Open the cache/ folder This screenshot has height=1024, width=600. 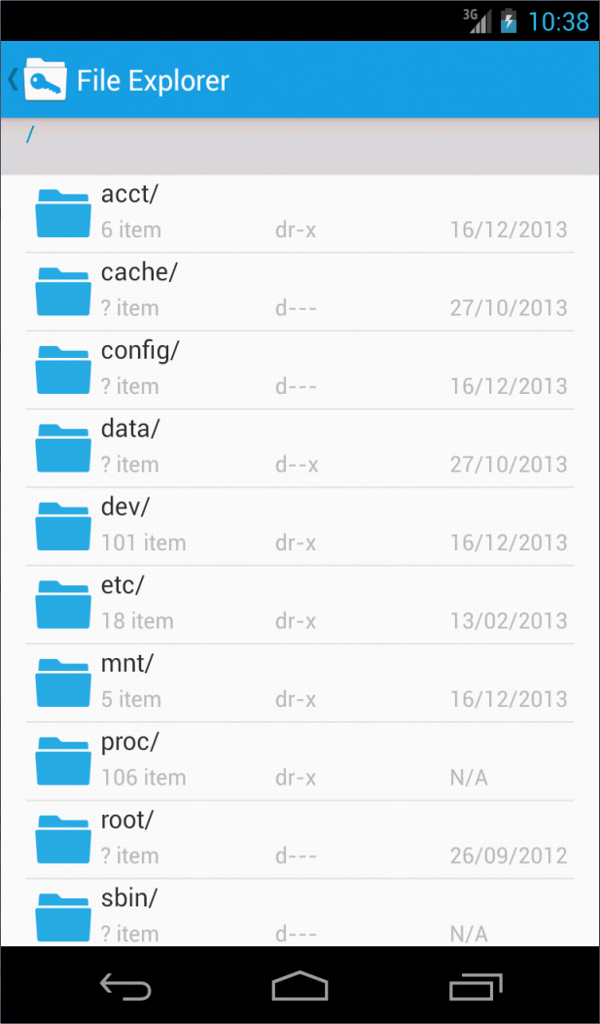(x=300, y=290)
